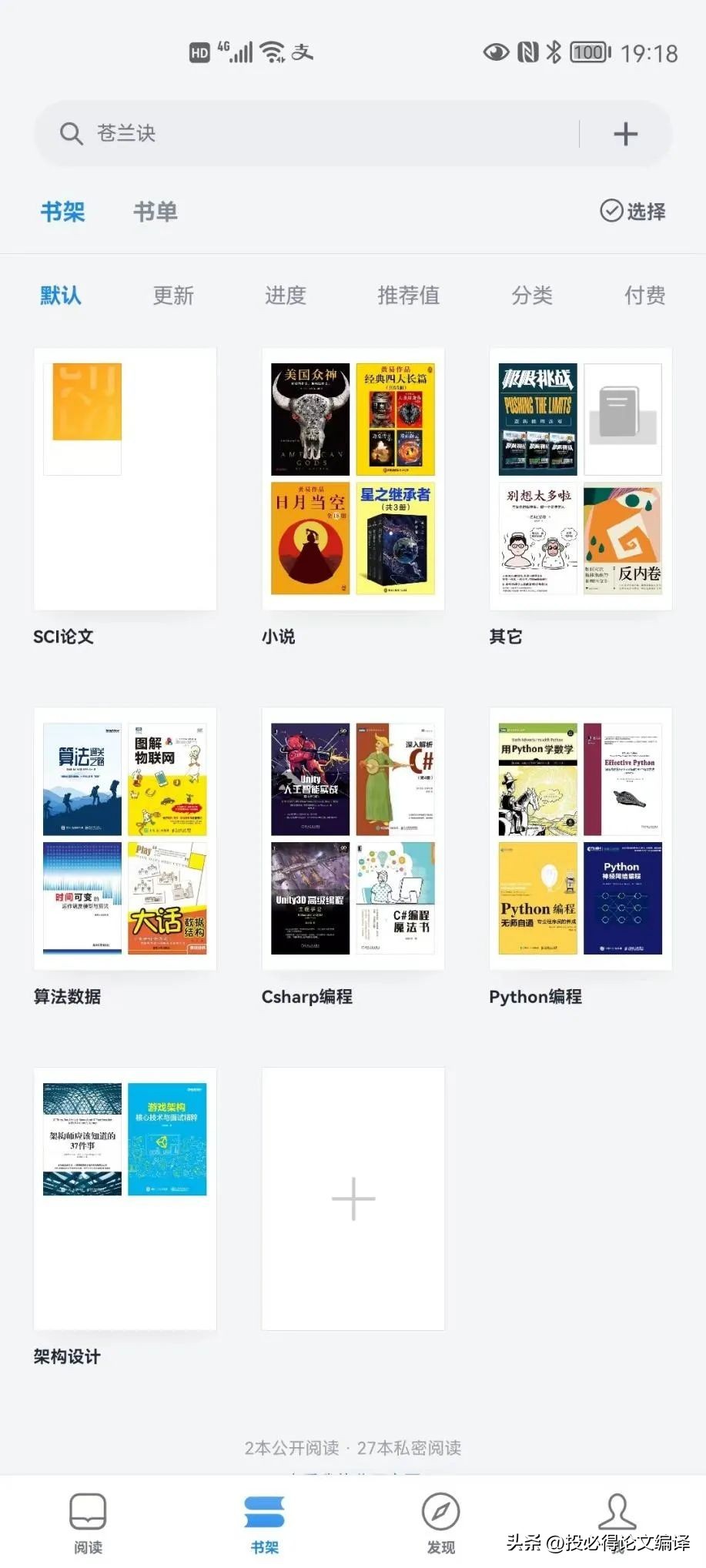Tap the magnifier search icon
The image size is (706, 1568).
(72, 132)
